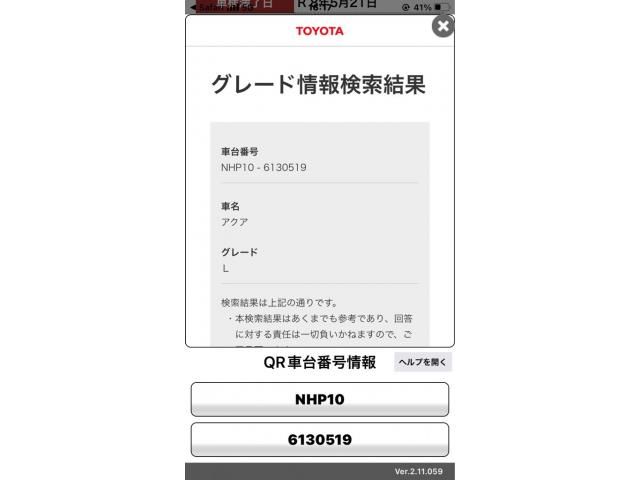Close the grade information popup

(442, 26)
